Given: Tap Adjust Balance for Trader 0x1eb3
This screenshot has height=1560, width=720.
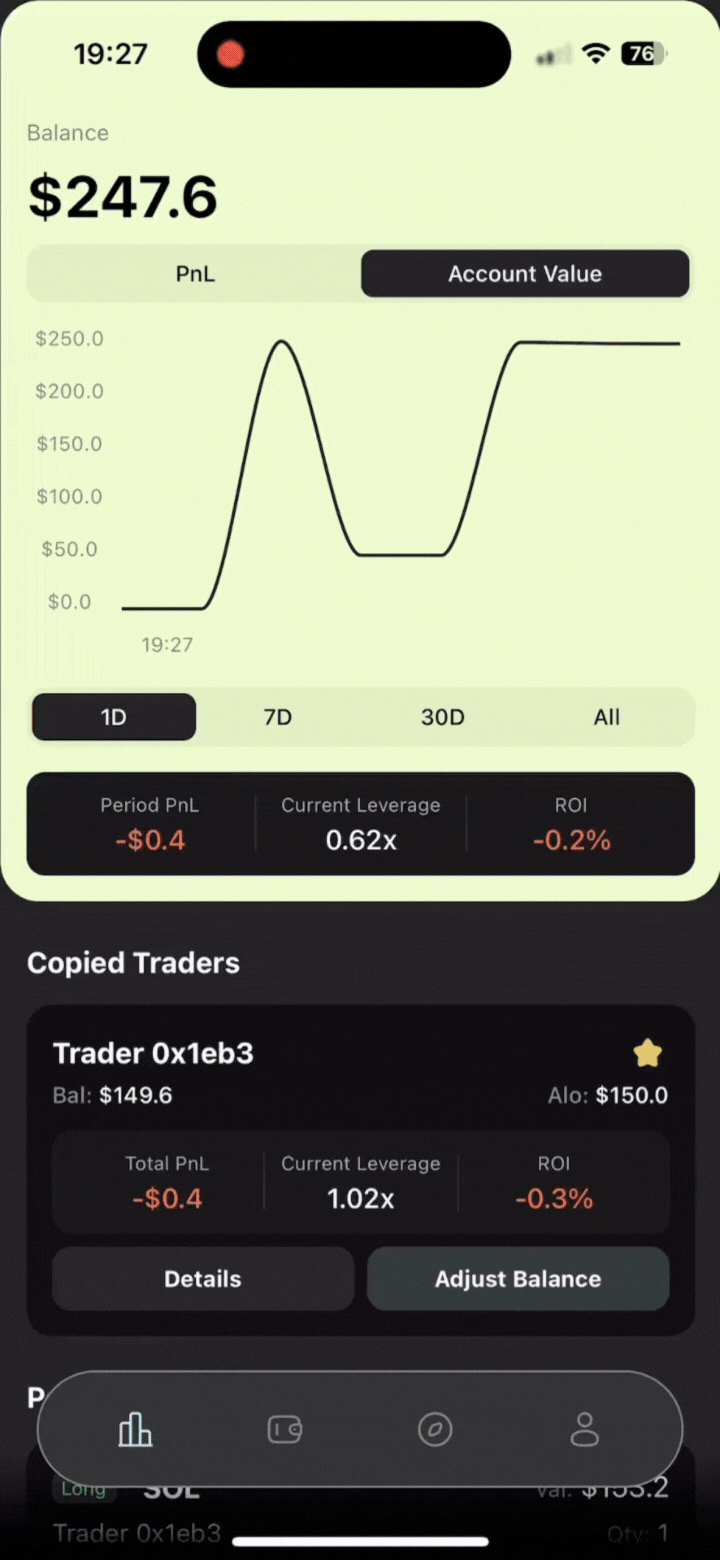Looking at the screenshot, I should (518, 1278).
